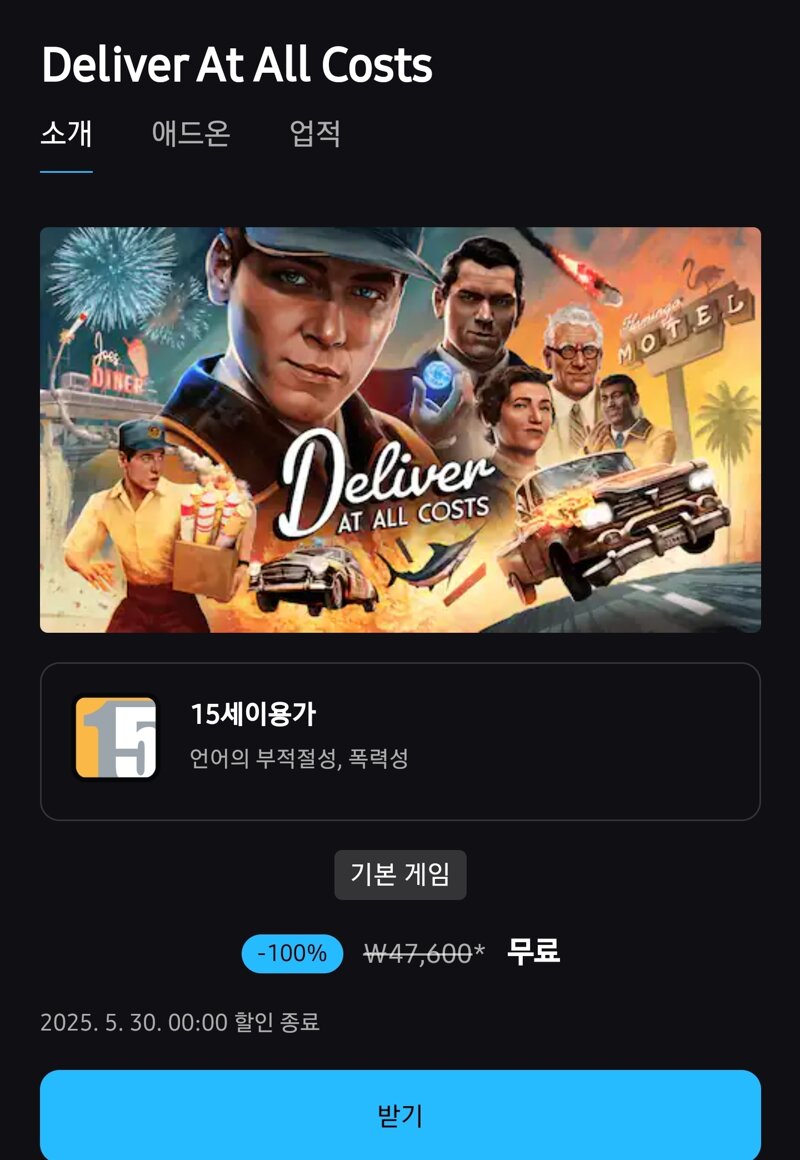Select the 소개 tab

[x=66, y=133]
